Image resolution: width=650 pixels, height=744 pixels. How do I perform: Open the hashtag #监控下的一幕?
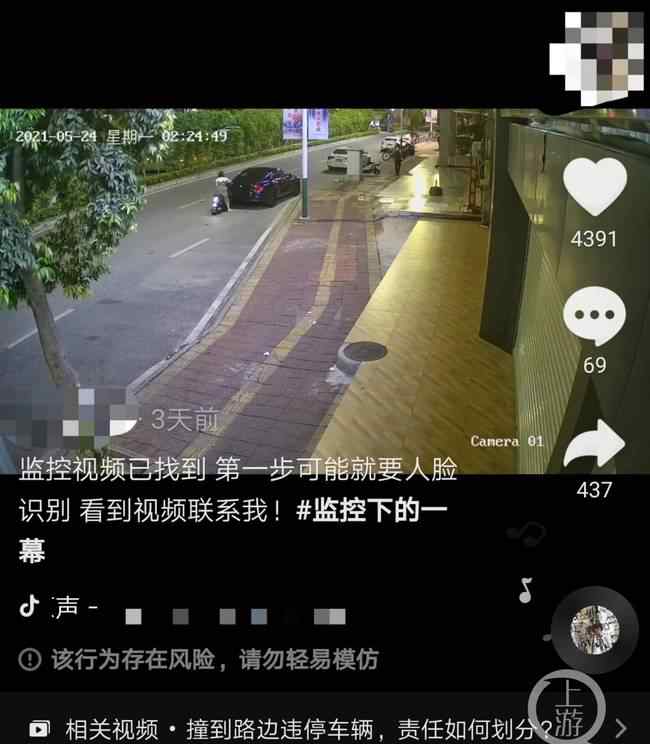(x=372, y=511)
